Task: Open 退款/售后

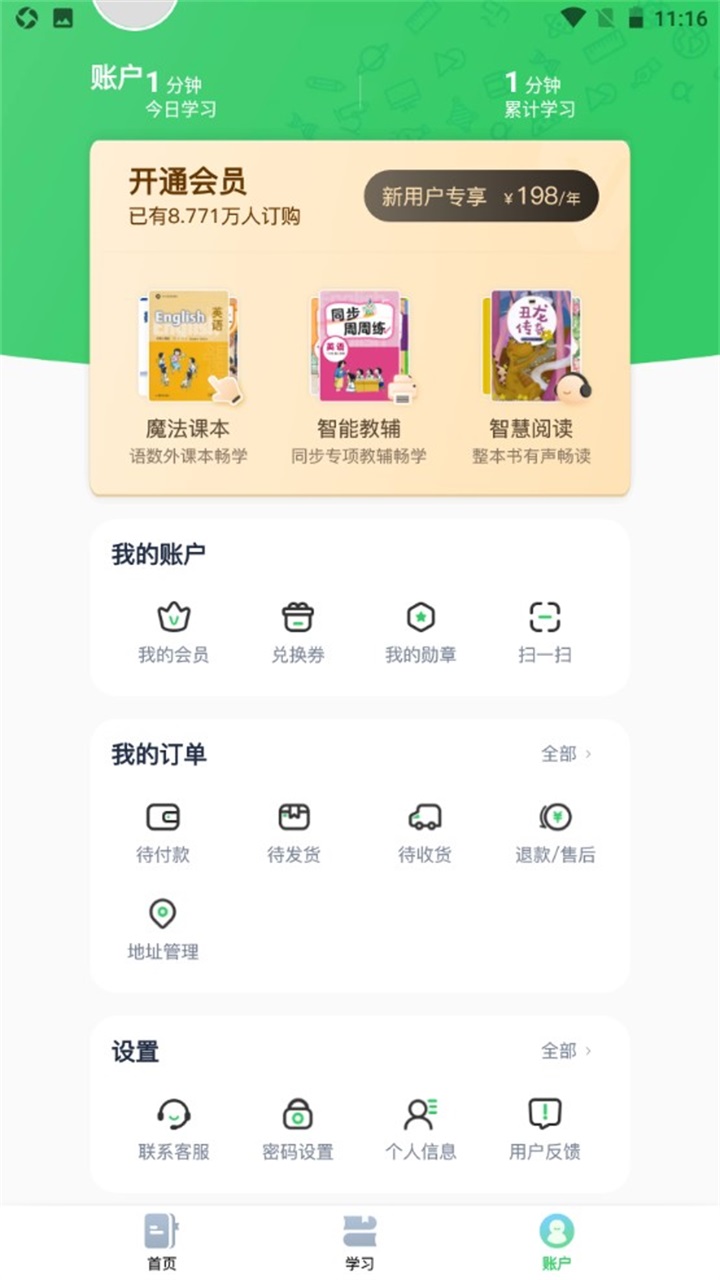Action: coord(555,832)
